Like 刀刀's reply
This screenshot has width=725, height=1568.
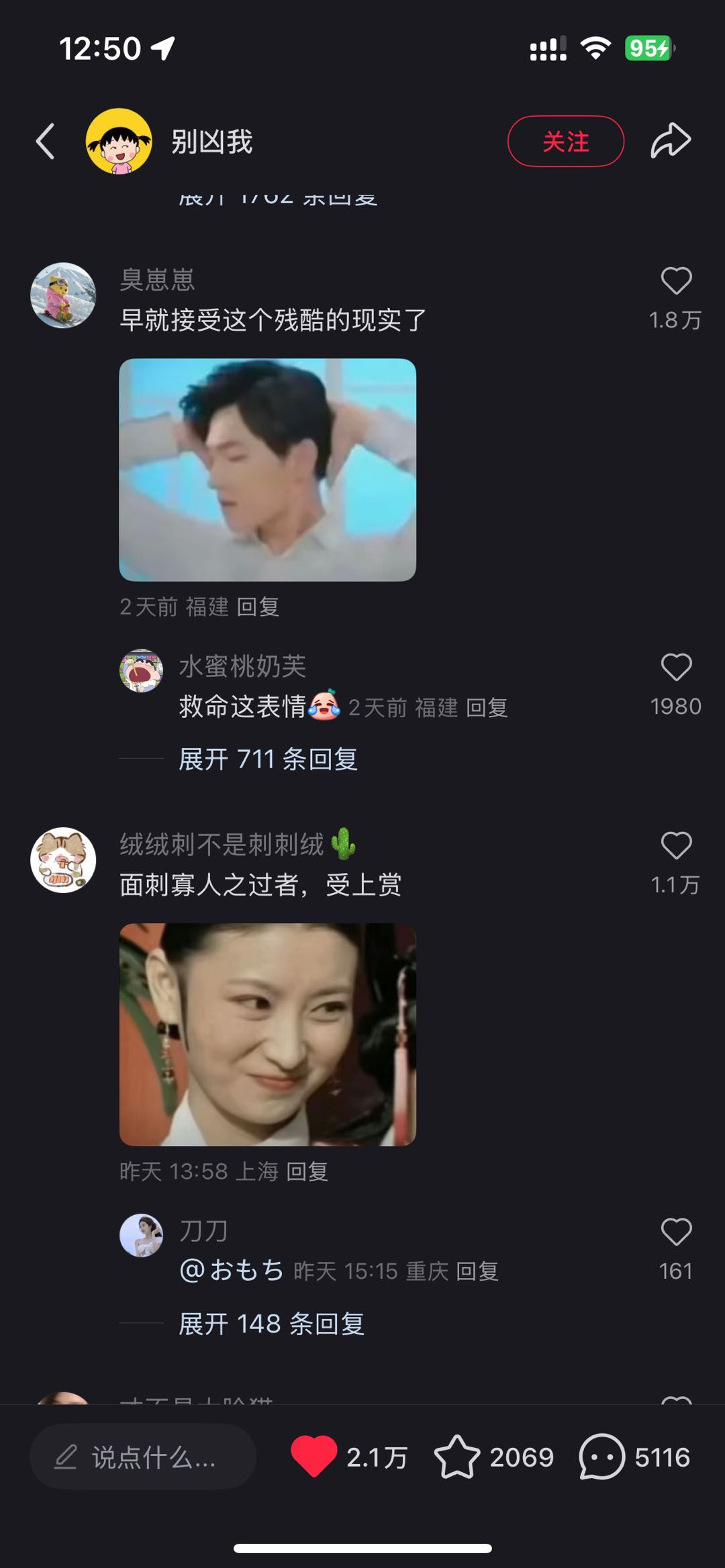pos(675,1233)
